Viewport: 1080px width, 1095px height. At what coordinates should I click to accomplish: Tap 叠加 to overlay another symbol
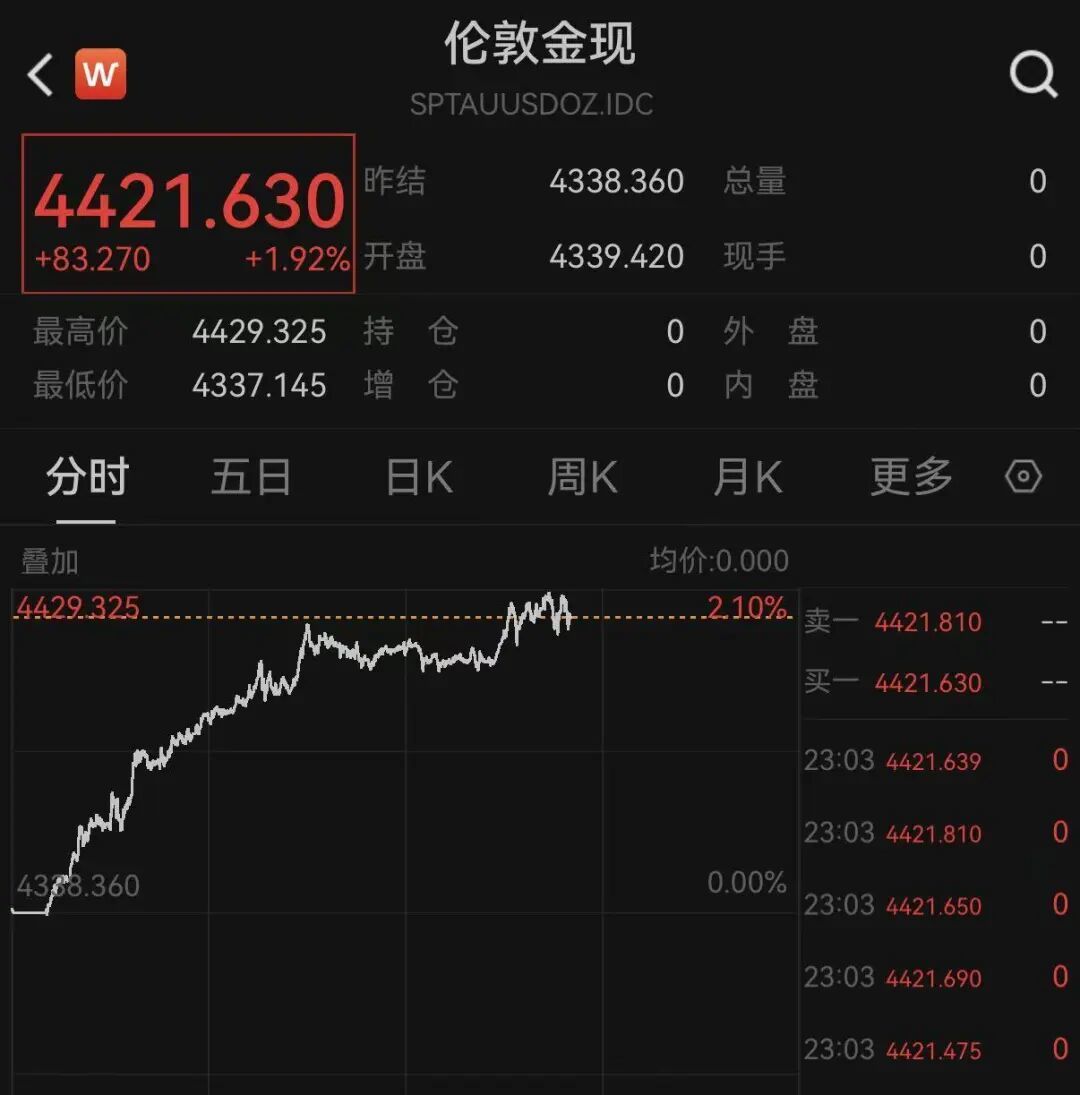click(50, 562)
